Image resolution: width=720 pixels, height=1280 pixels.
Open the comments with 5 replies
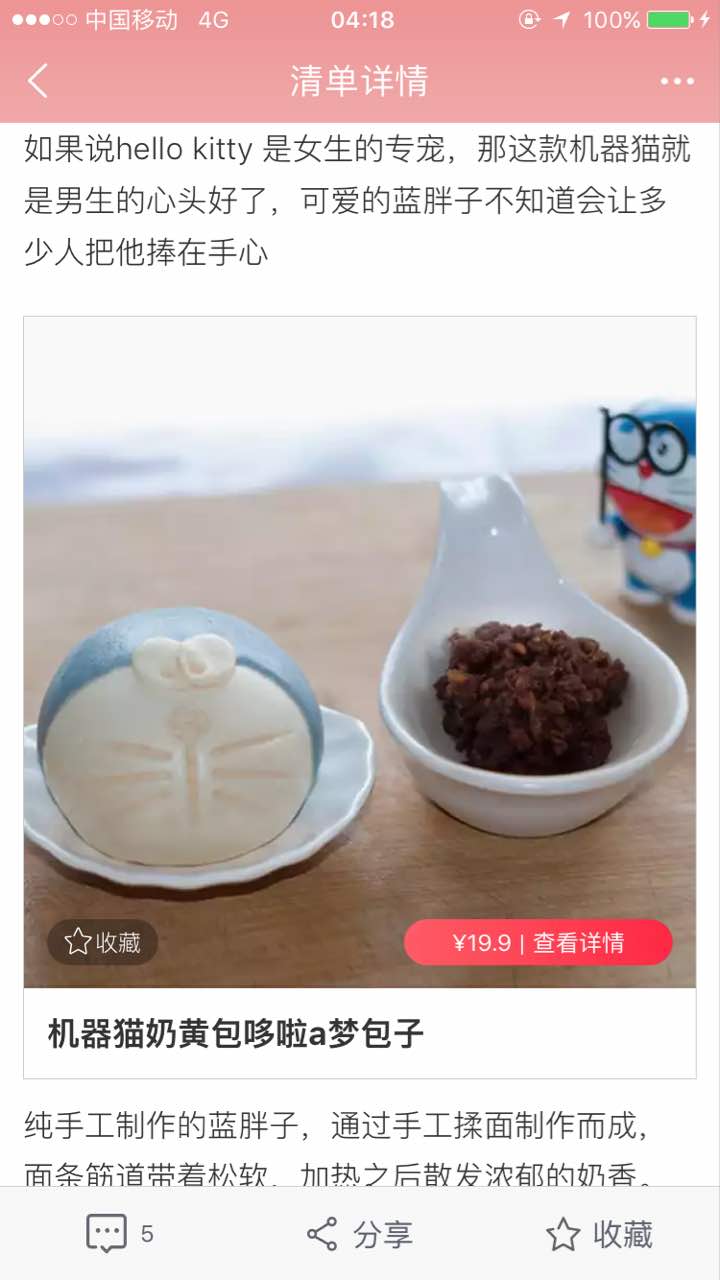click(x=119, y=1234)
